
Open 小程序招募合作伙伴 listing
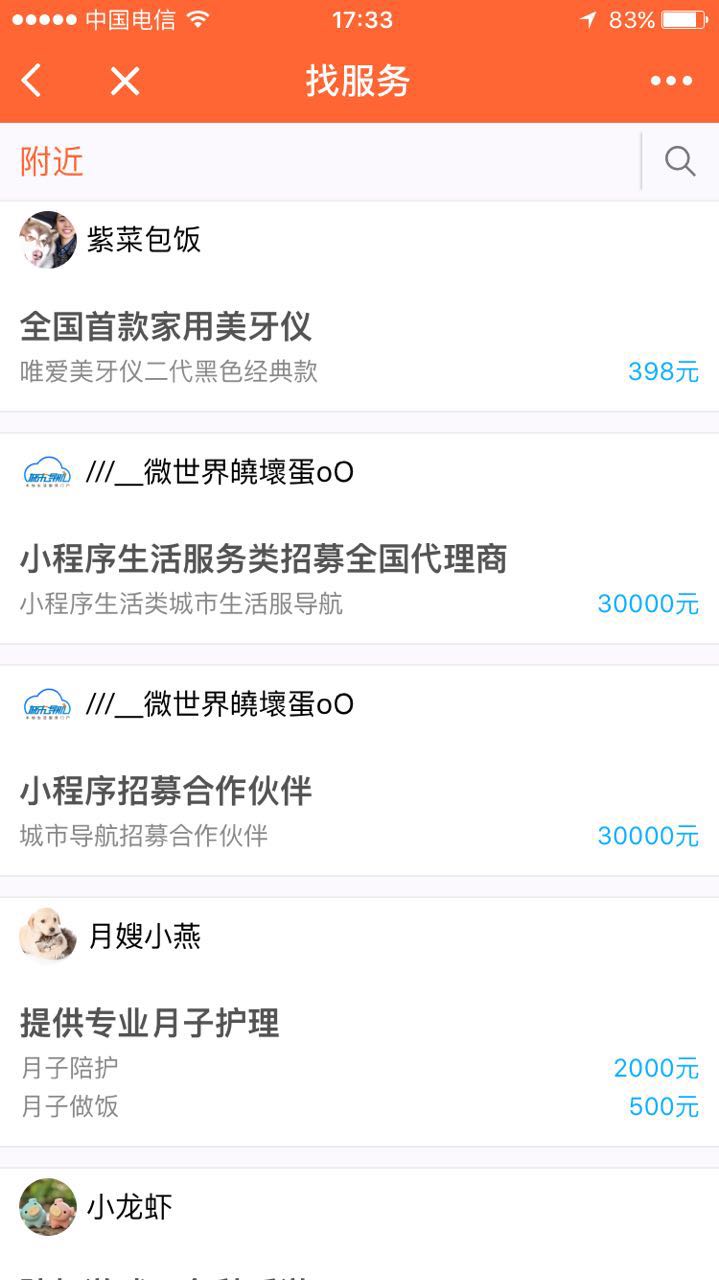click(x=166, y=791)
